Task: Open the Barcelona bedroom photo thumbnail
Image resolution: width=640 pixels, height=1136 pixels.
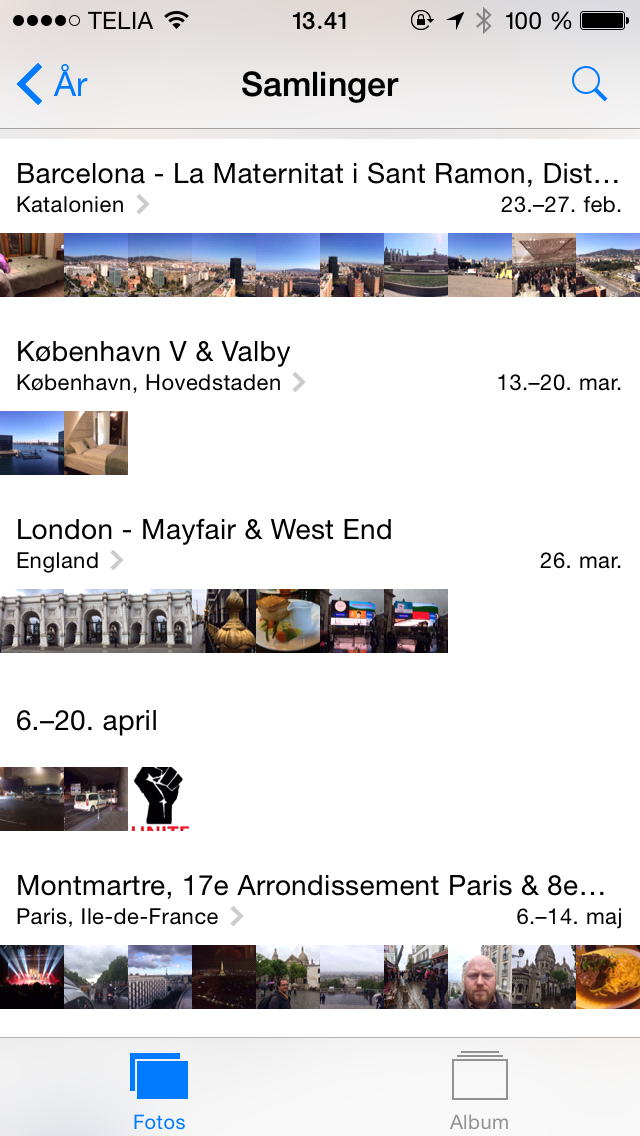Action: coord(32,265)
